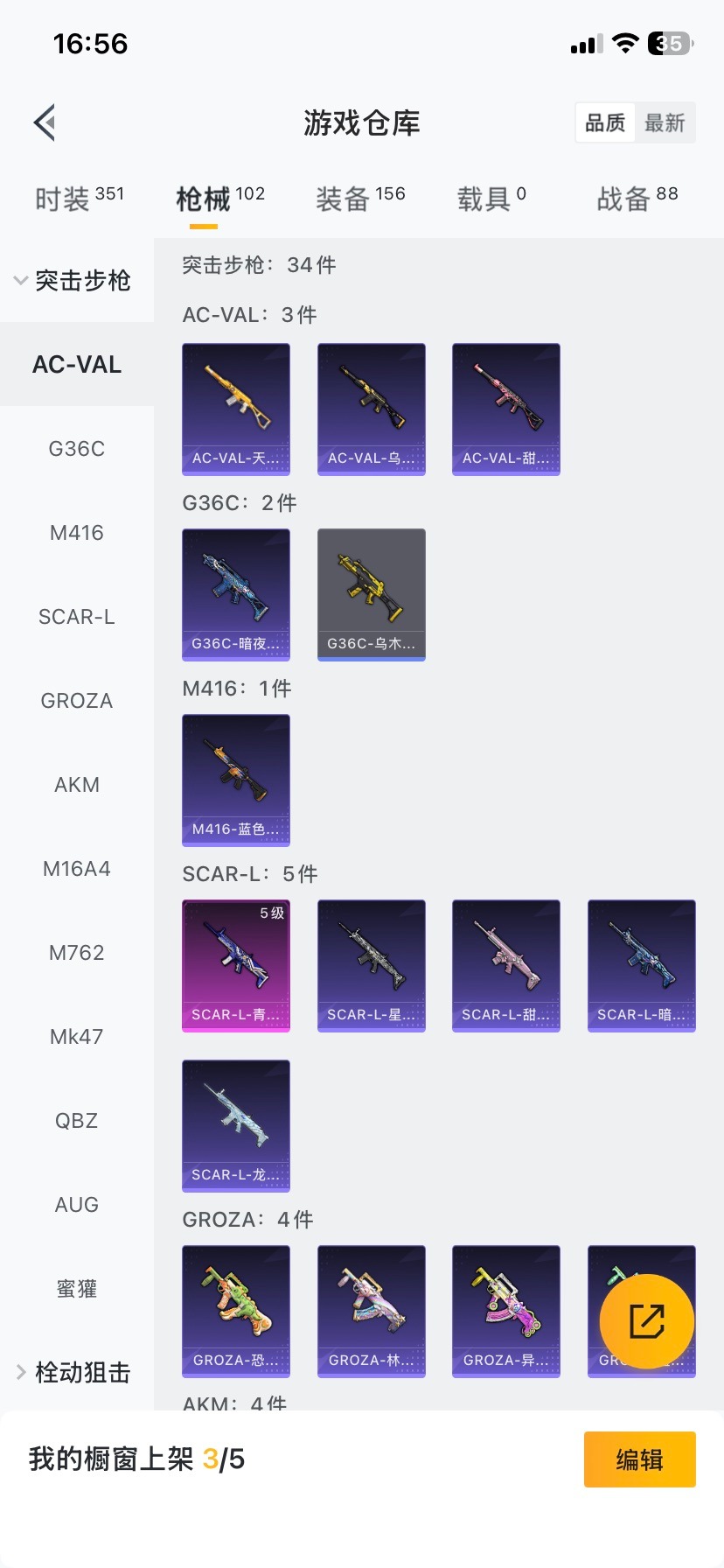Switch to the 装备 tab
Screen dimensions: 724x1568
tap(360, 199)
